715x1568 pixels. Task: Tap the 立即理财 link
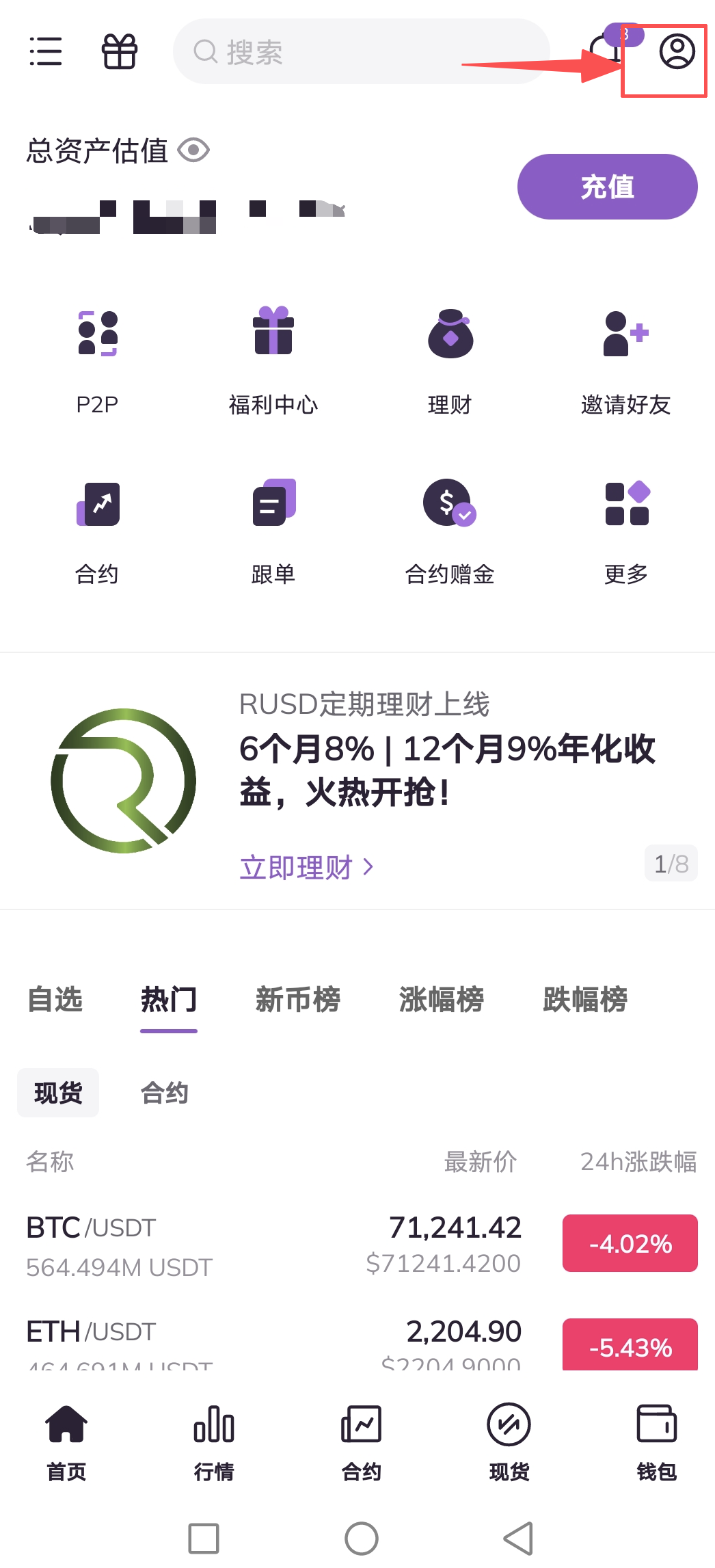tap(306, 867)
